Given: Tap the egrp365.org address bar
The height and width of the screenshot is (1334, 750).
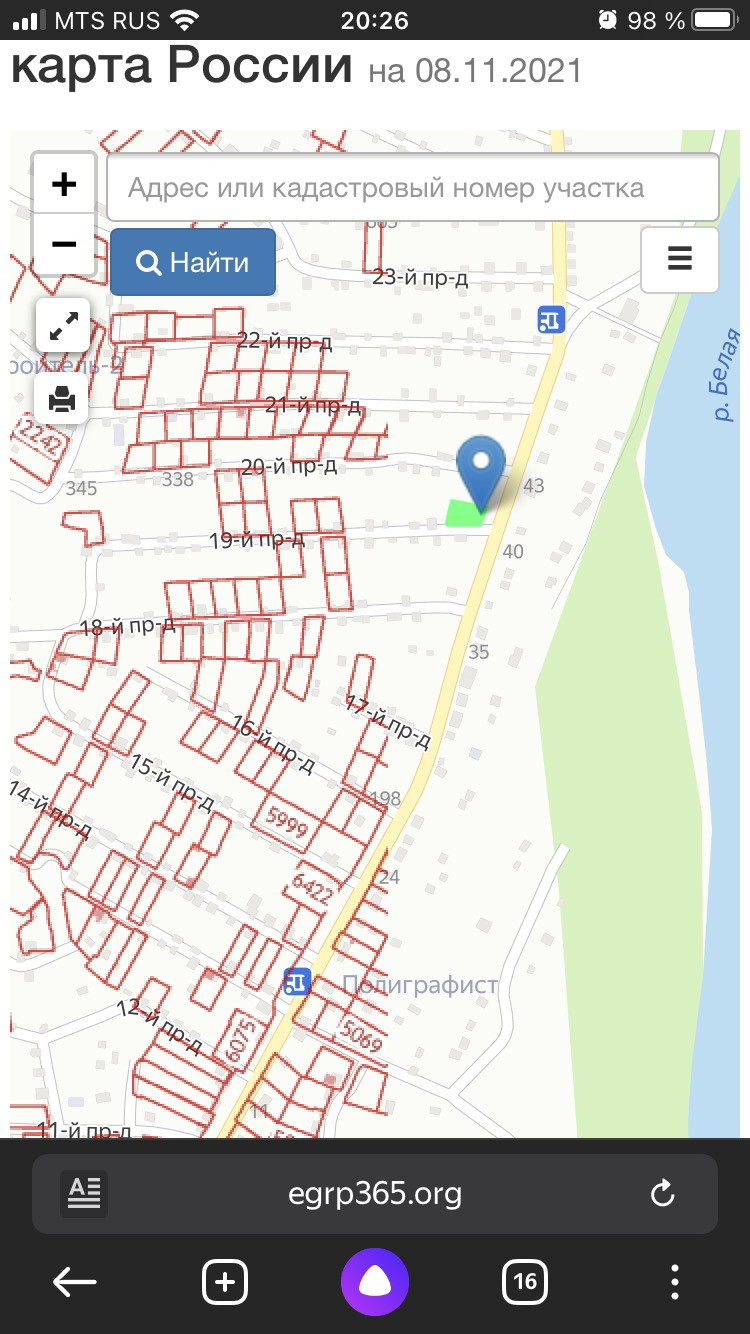Looking at the screenshot, I should tap(375, 1193).
